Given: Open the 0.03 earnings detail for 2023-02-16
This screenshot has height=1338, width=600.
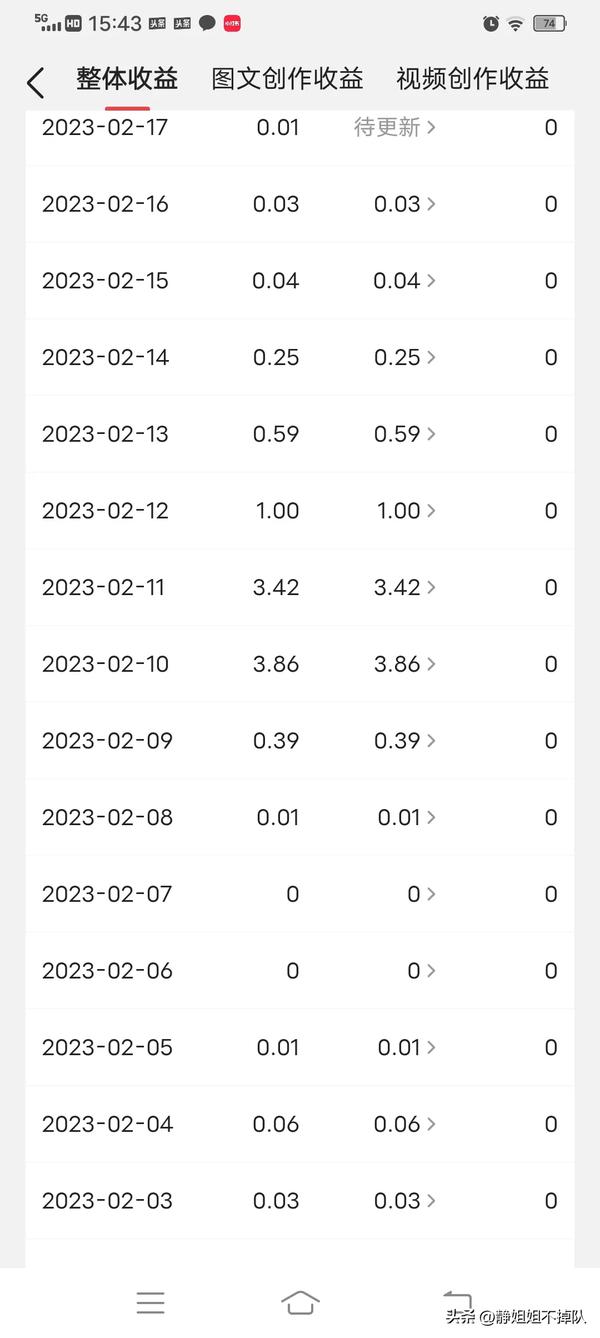Looking at the screenshot, I should click(405, 204).
